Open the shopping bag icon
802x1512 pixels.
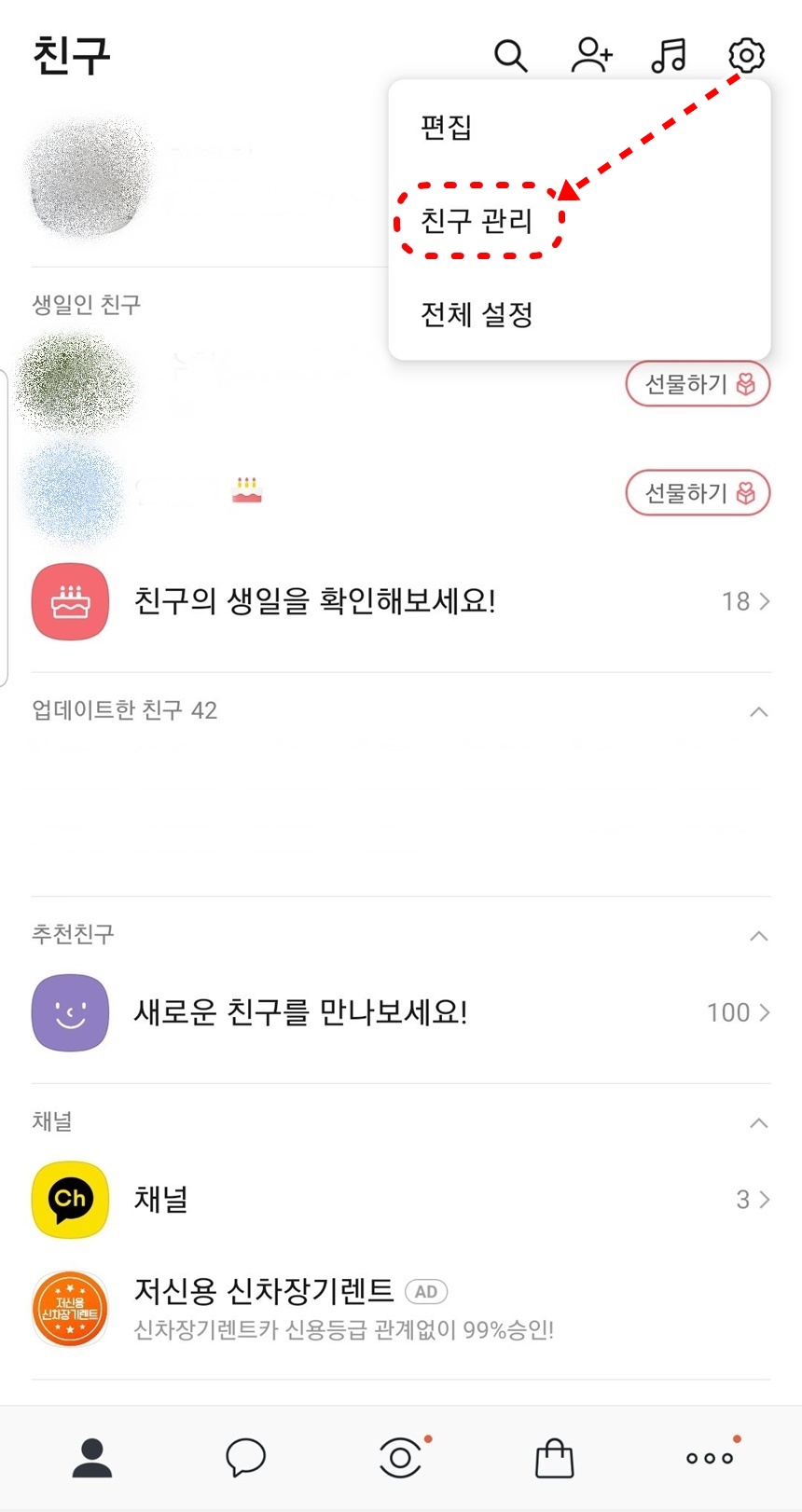554,1457
